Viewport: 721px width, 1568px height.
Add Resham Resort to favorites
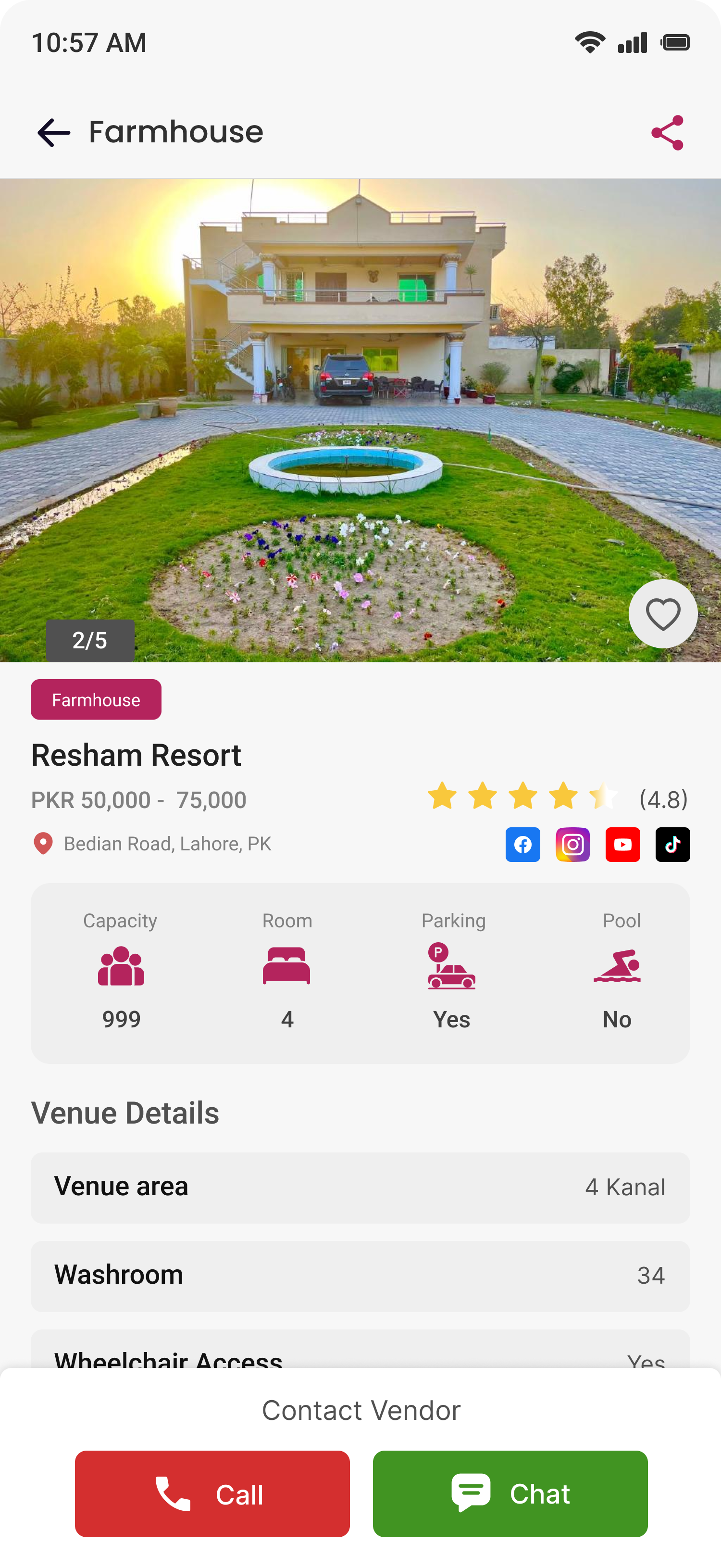tap(662, 614)
